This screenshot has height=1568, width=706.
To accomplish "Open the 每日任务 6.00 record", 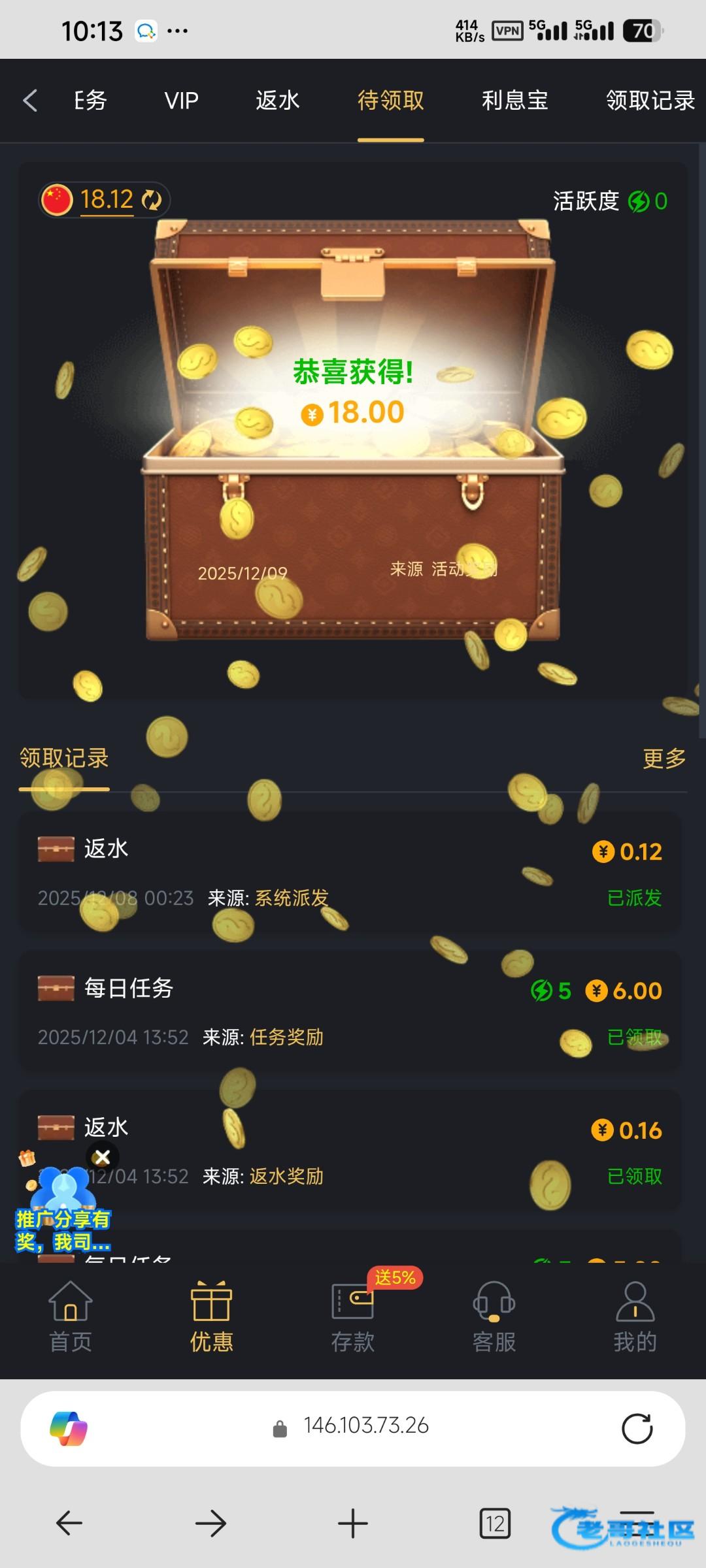I will (x=350, y=1011).
